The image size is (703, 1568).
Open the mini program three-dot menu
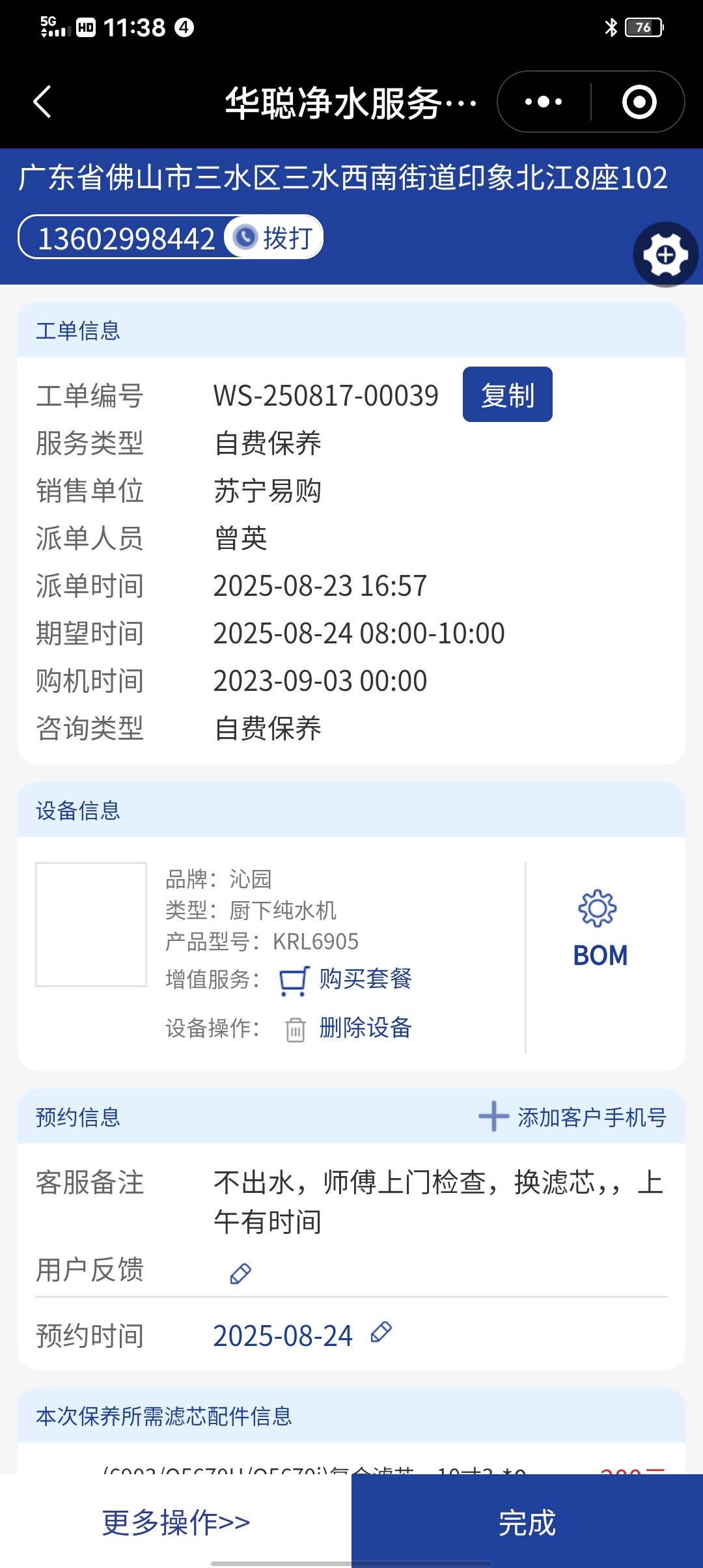click(544, 102)
